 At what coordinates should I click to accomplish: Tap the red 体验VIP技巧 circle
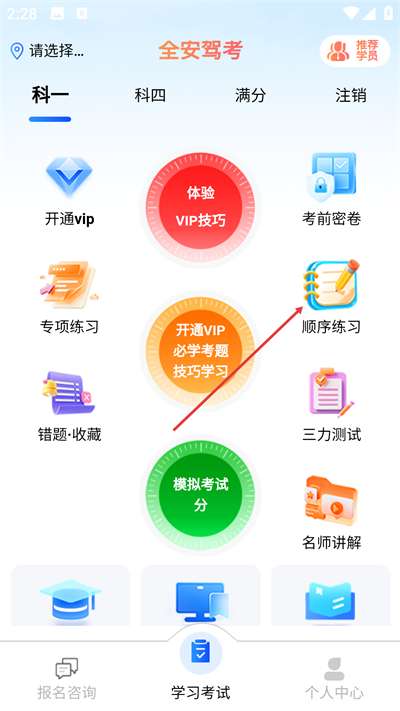(200, 207)
